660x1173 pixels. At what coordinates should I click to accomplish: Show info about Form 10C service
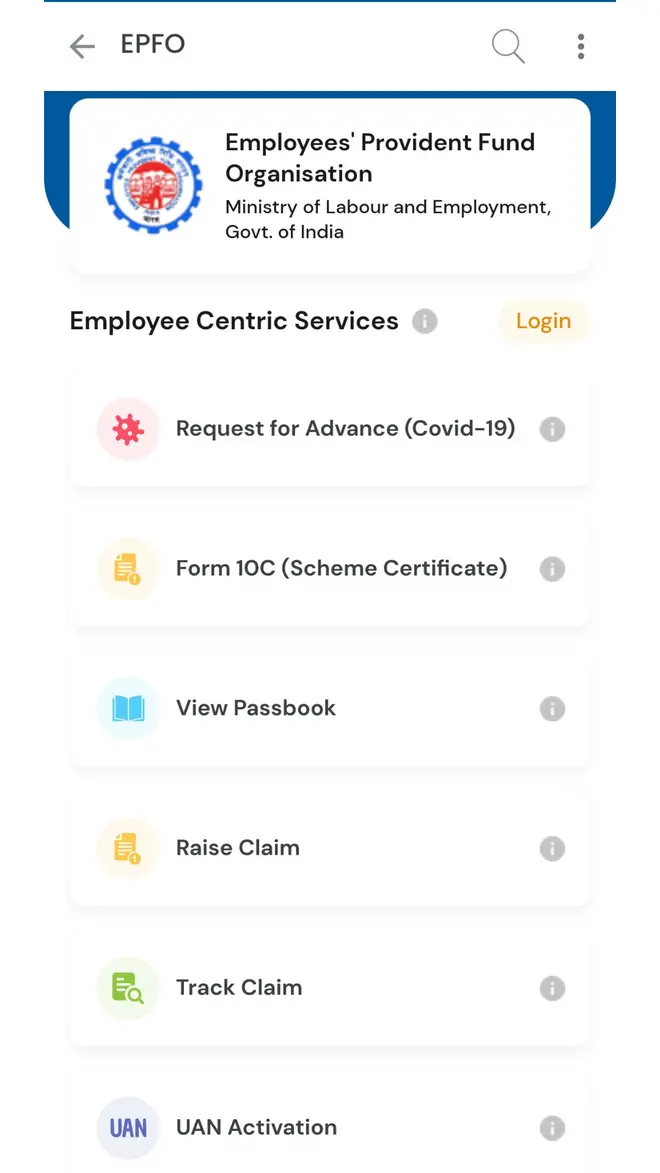552,569
